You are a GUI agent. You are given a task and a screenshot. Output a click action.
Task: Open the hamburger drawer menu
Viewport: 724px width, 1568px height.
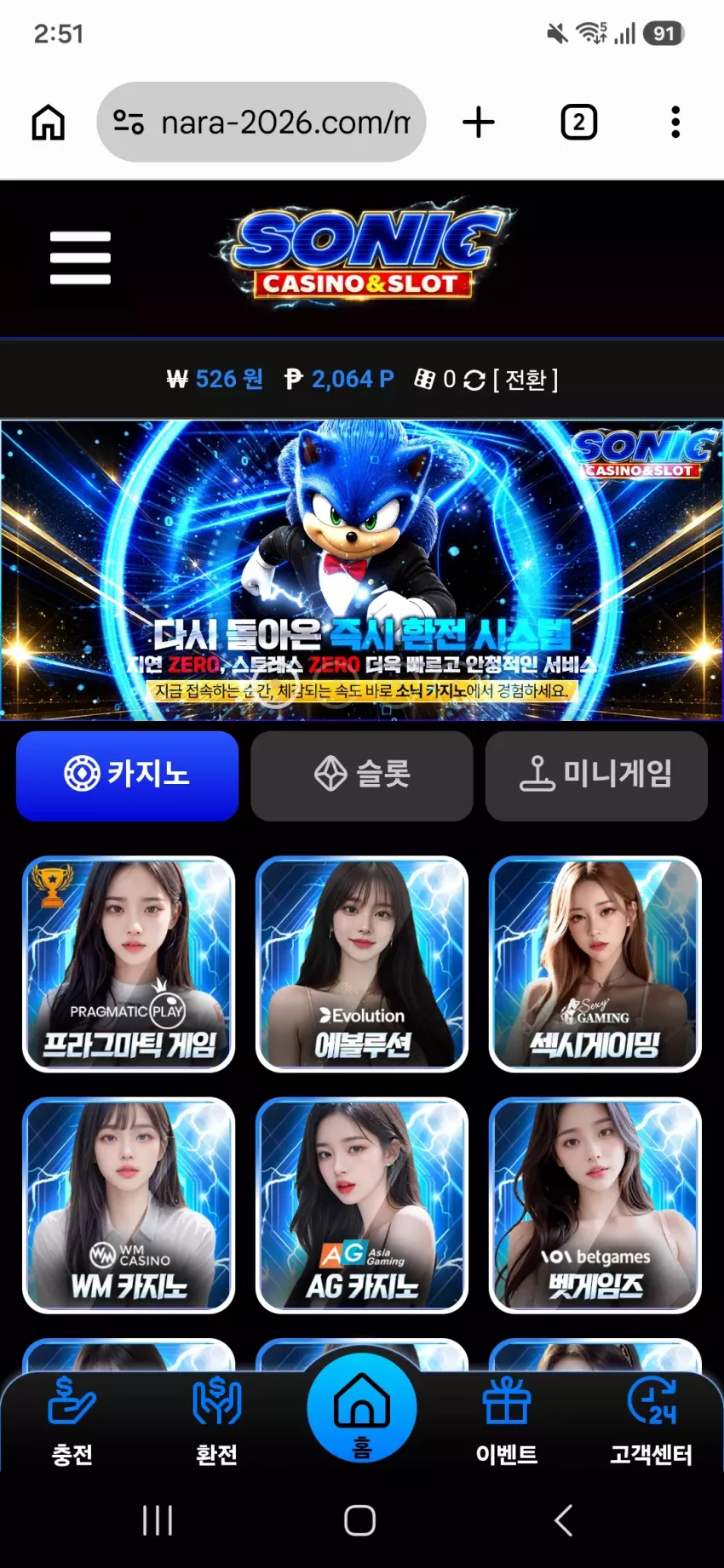80,258
